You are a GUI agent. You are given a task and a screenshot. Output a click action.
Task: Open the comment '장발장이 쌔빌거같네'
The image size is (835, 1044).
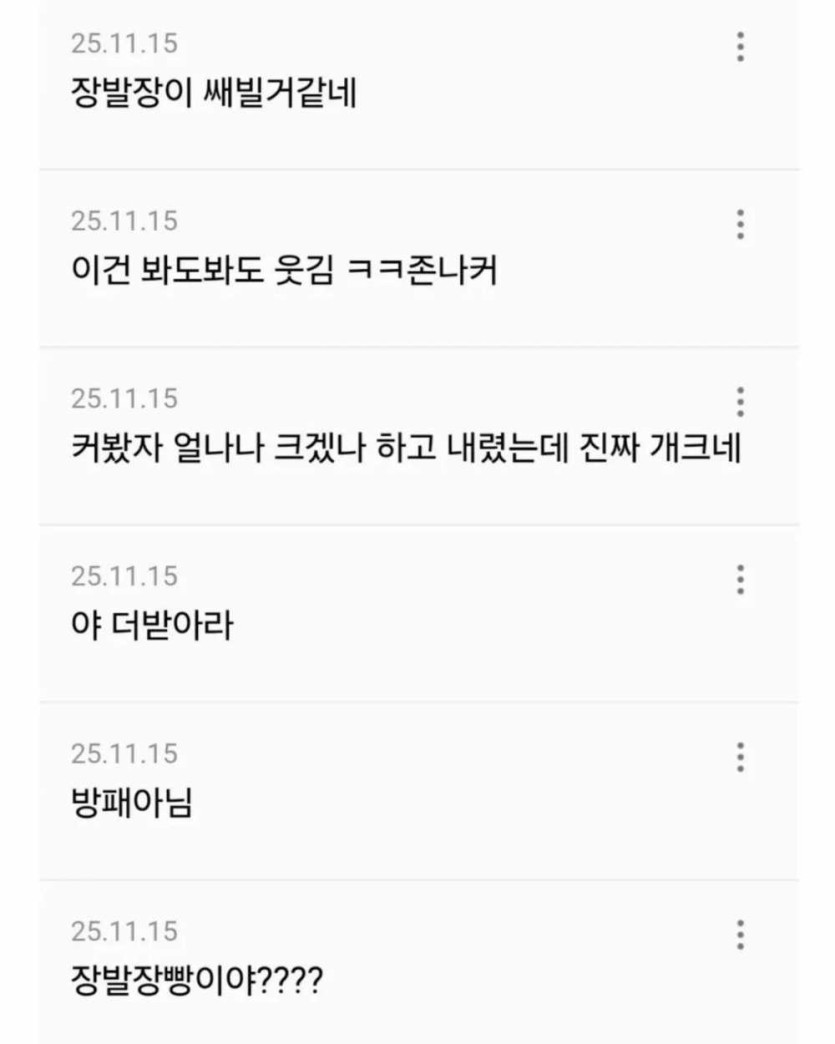(x=215, y=94)
